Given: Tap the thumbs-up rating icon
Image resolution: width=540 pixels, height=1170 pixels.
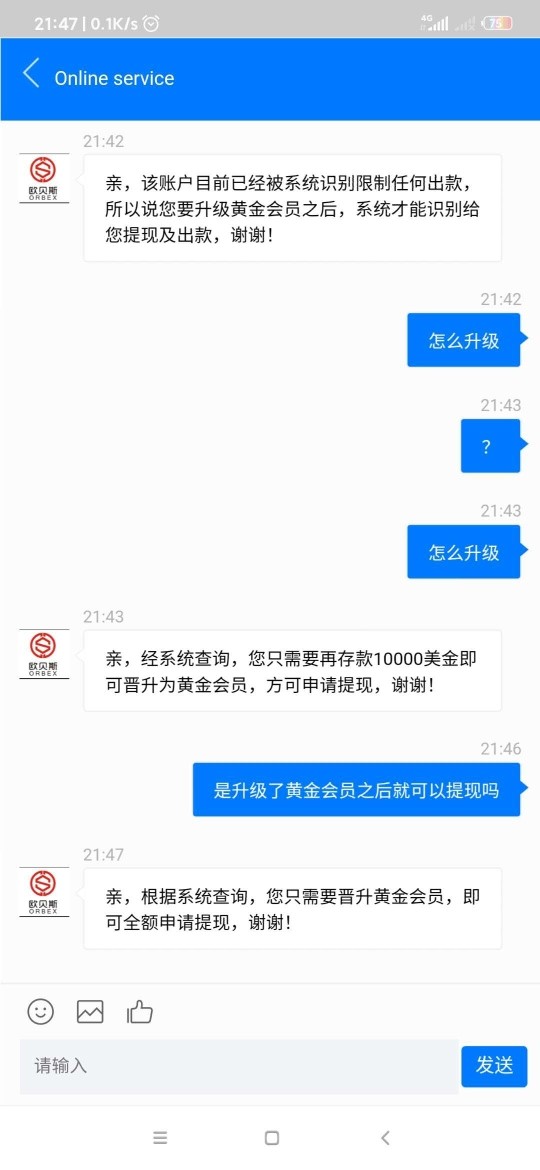Looking at the screenshot, I should coord(139,1012).
